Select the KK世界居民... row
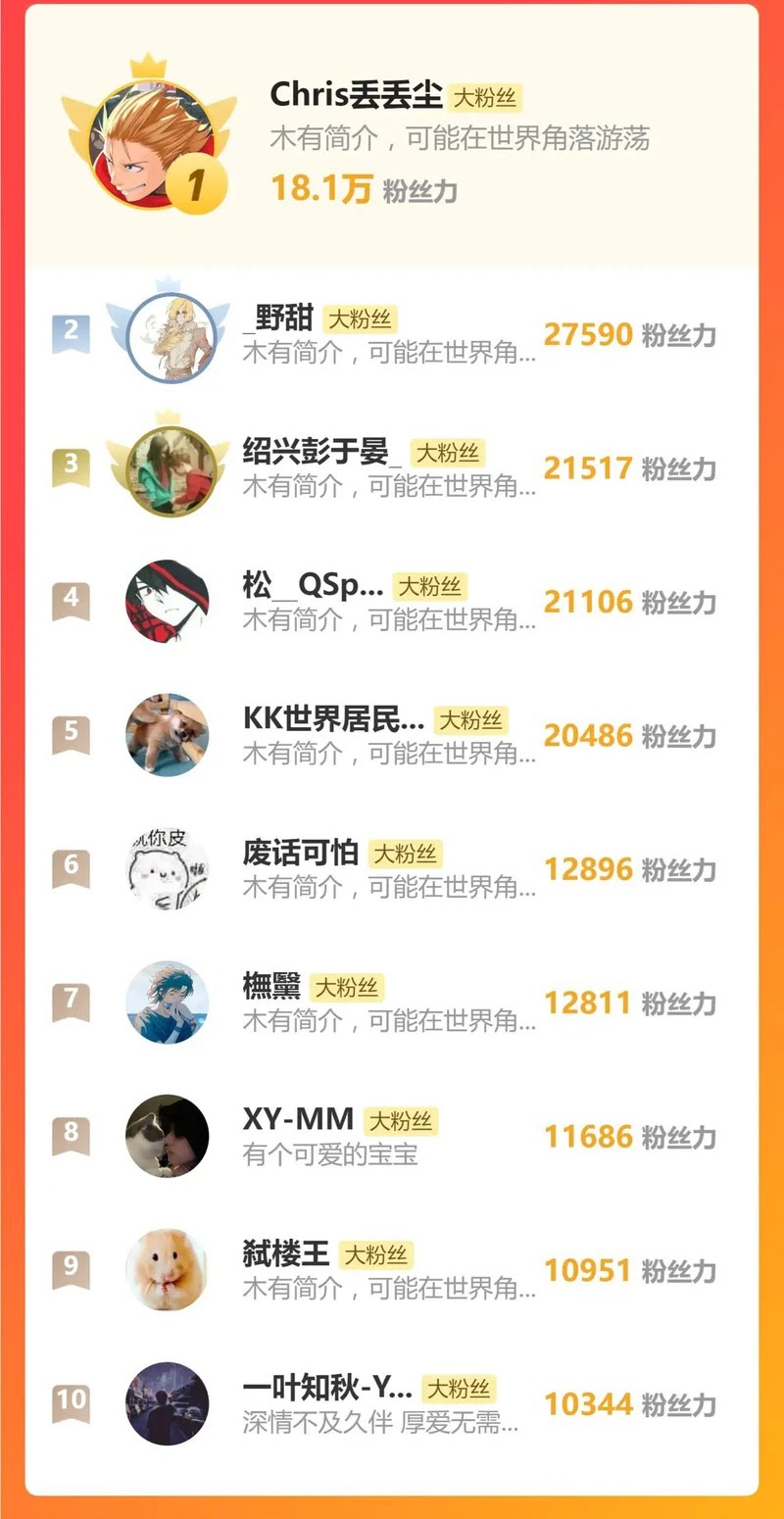This screenshot has width=784, height=1519. [332, 719]
